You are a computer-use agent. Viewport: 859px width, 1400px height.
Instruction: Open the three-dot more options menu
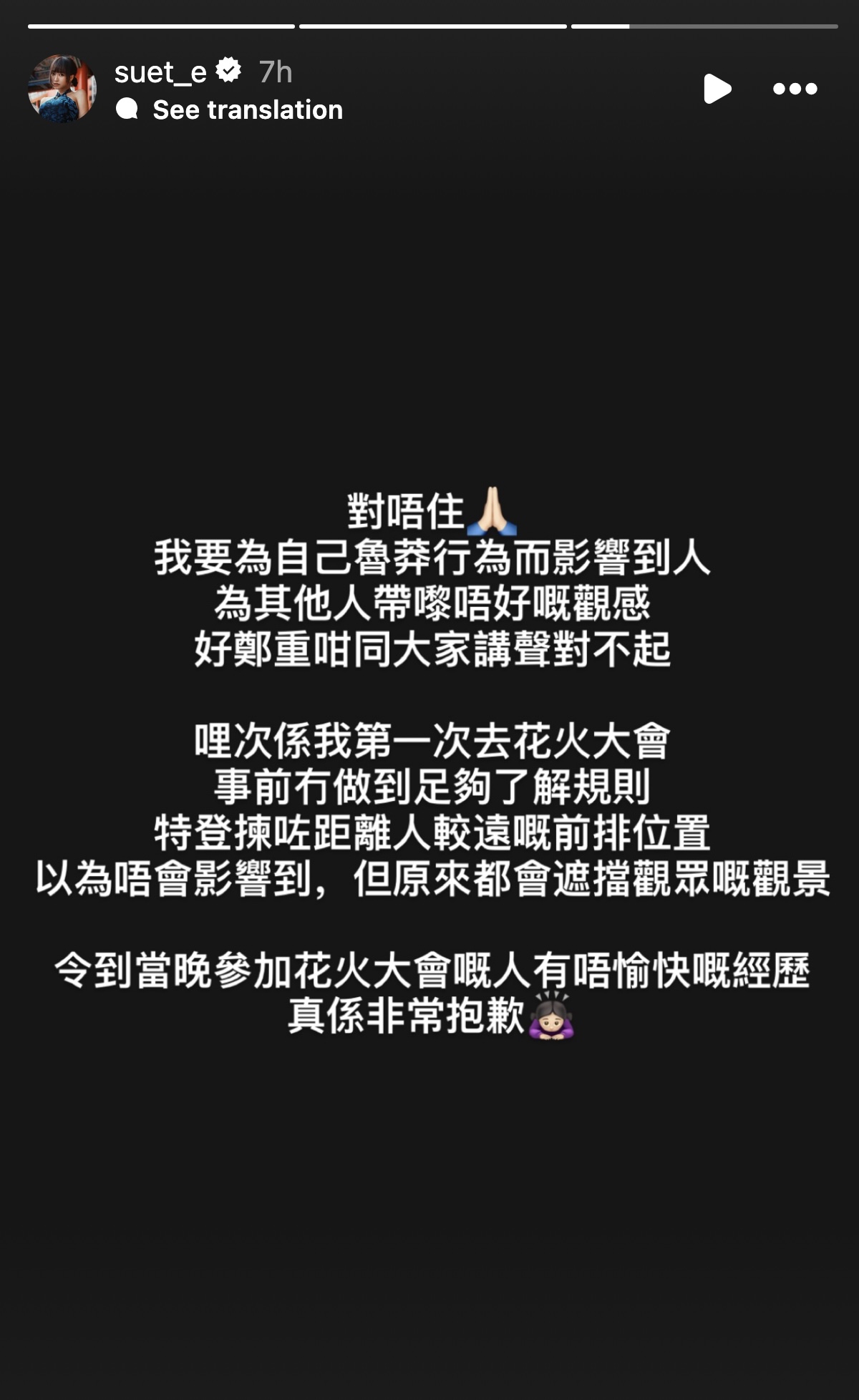tap(795, 89)
